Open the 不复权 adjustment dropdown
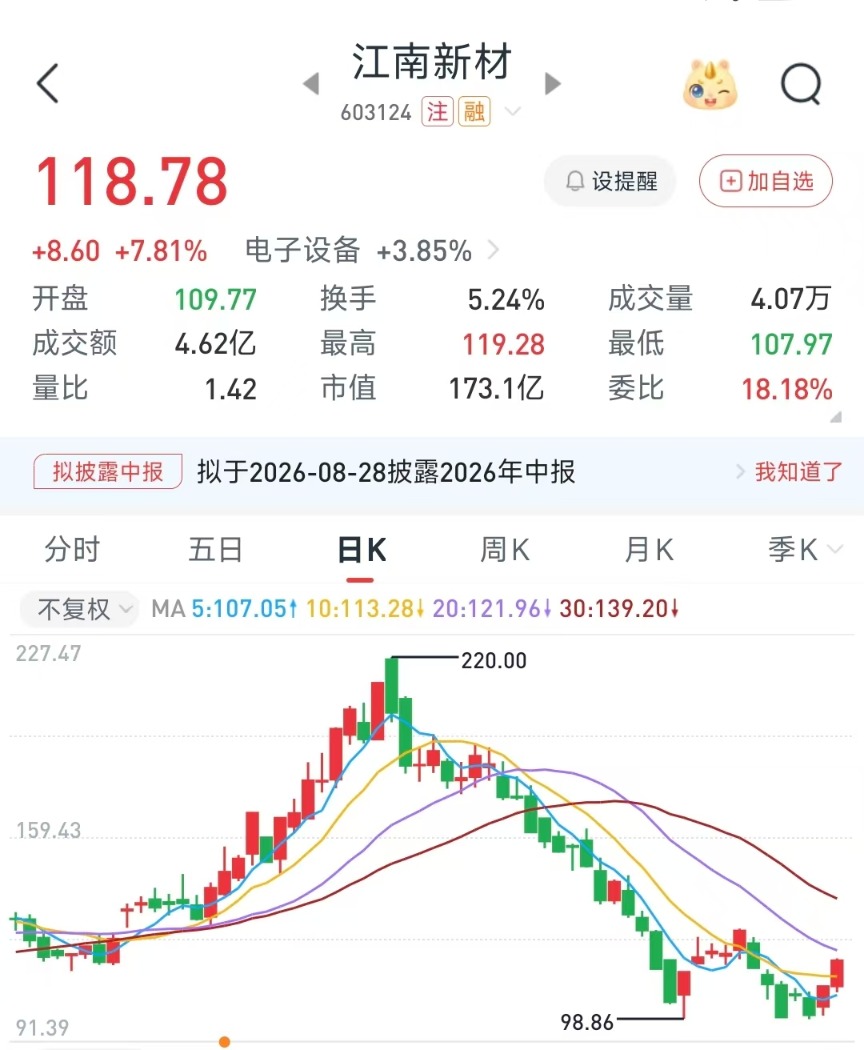Image resolution: width=864 pixels, height=1050 pixels. point(79,609)
